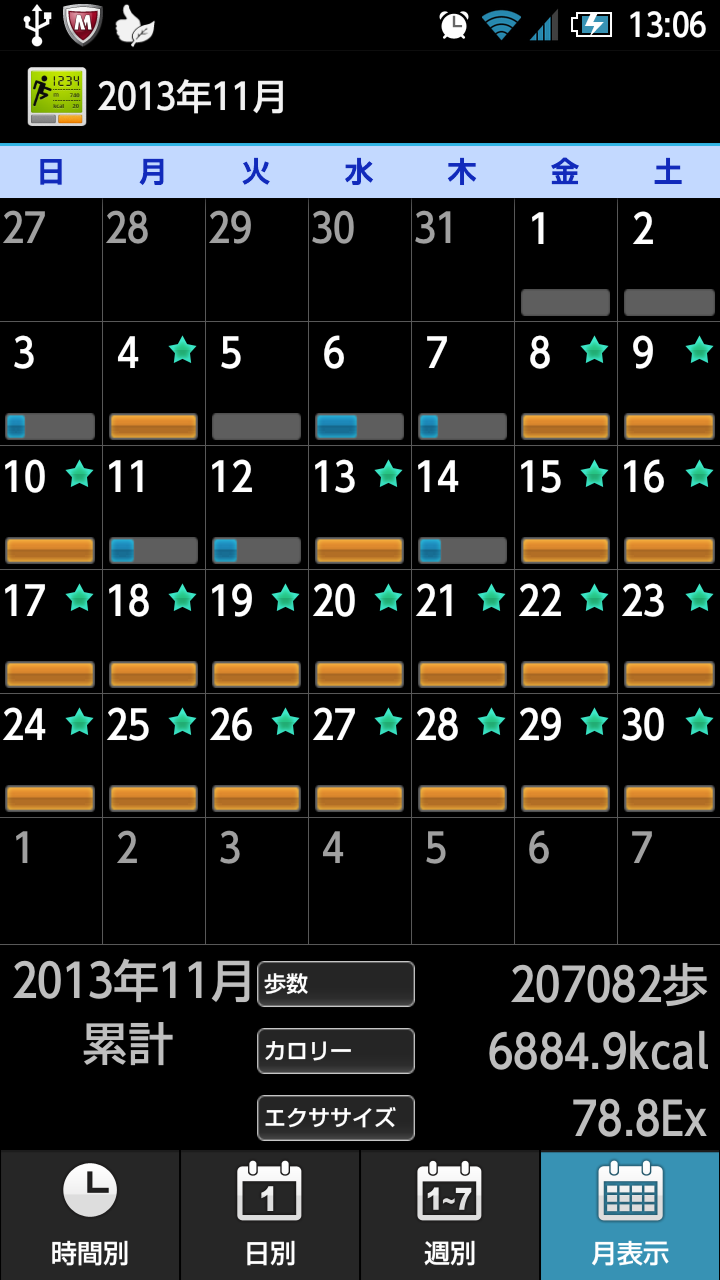Tap the カロリー calories button
The height and width of the screenshot is (1280, 720).
335,1051
